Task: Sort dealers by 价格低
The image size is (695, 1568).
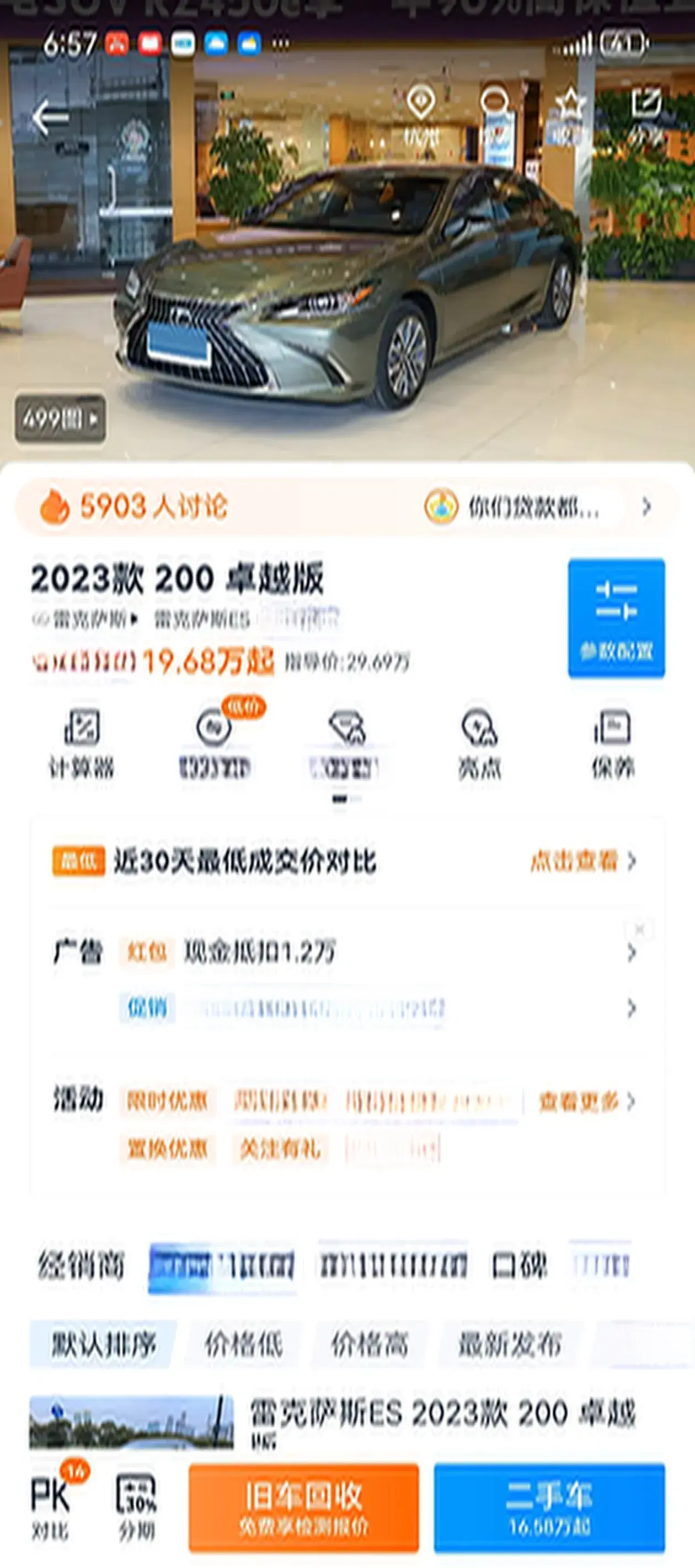Action: 243,1344
